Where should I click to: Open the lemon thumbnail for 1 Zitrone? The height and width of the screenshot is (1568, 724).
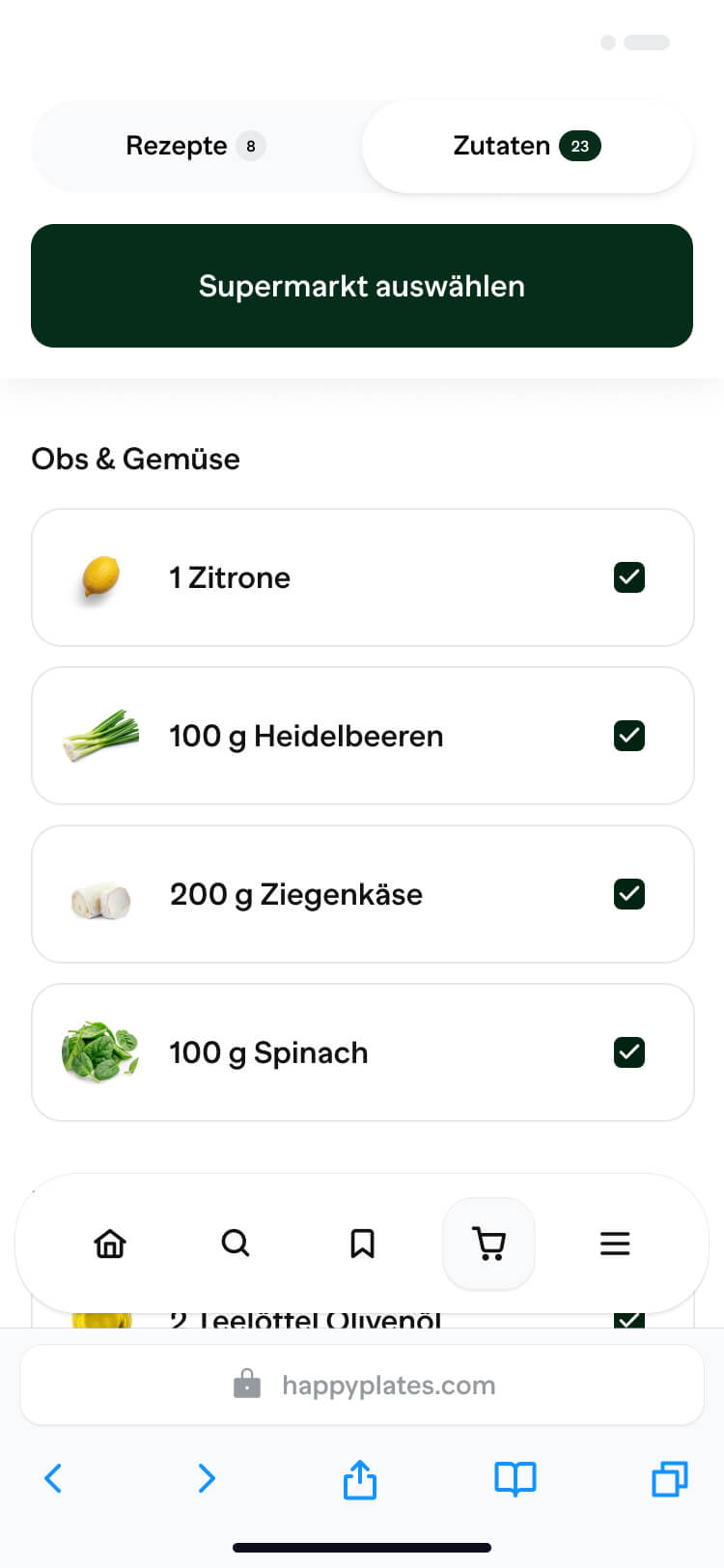(x=99, y=577)
